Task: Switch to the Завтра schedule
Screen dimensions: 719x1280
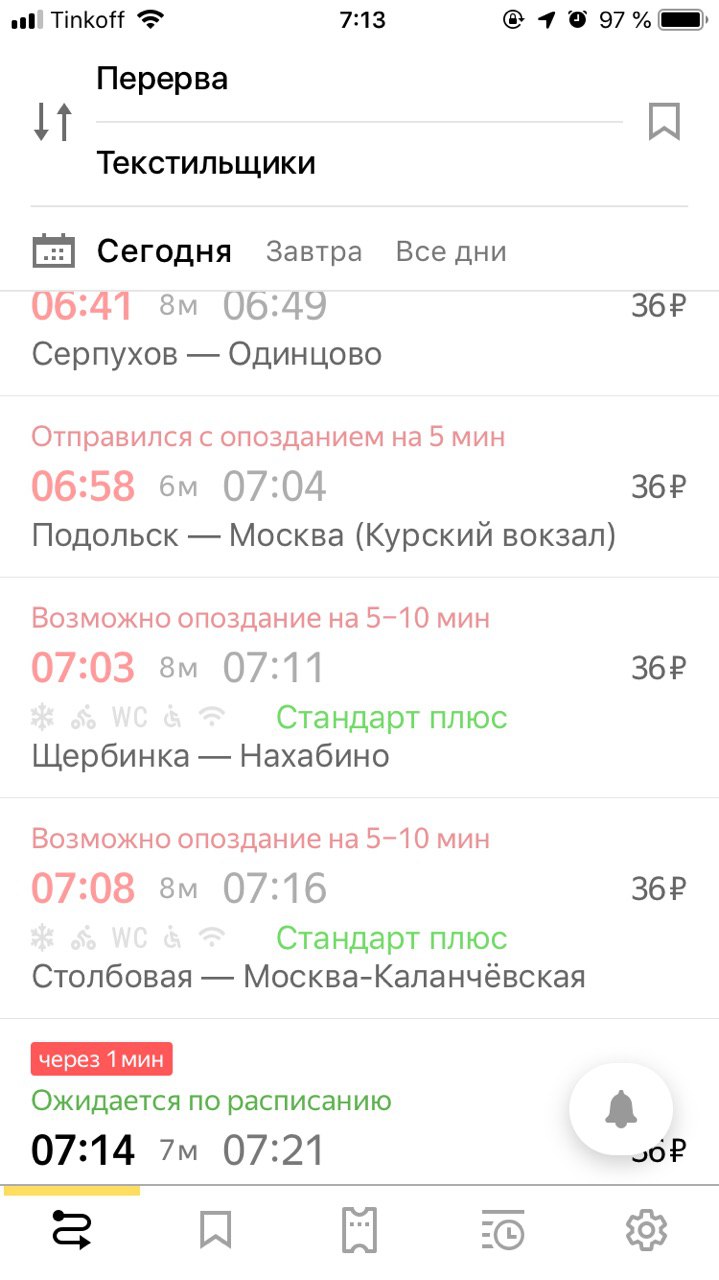Action: tap(314, 251)
